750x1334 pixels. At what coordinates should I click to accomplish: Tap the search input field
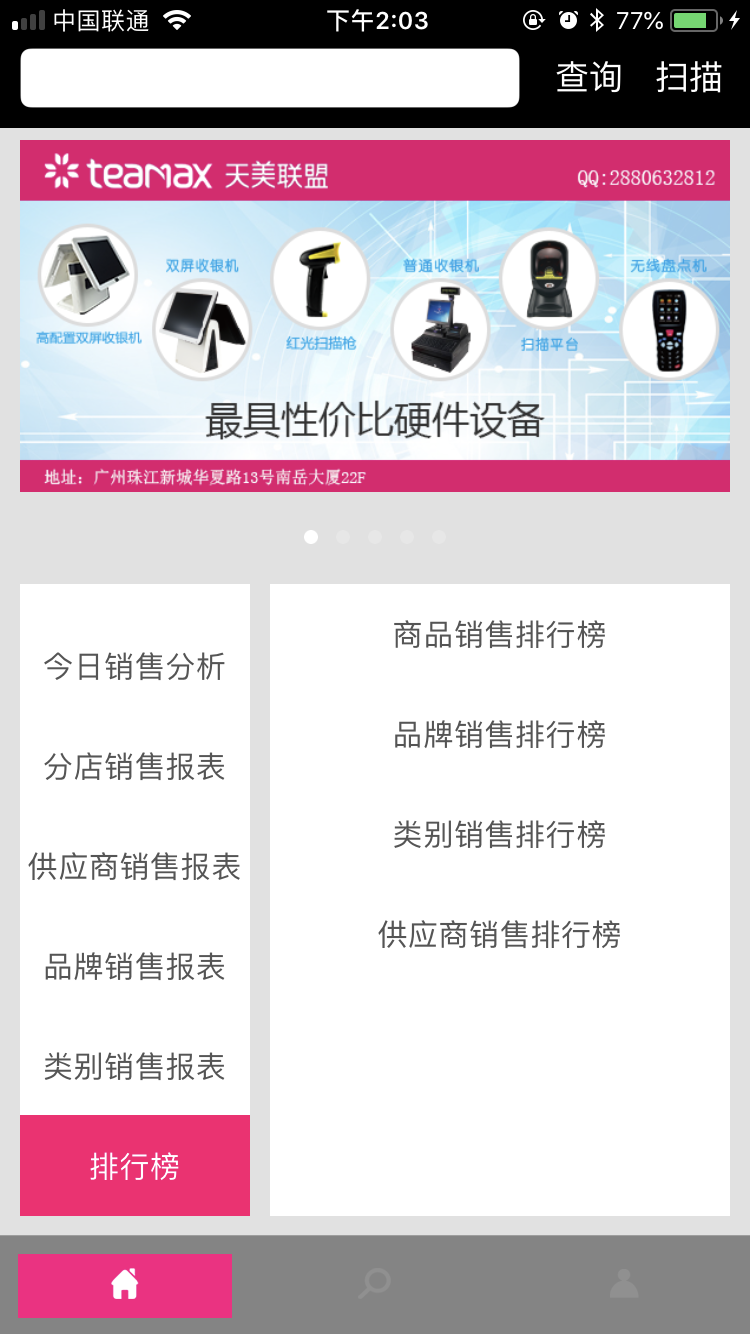[x=270, y=78]
